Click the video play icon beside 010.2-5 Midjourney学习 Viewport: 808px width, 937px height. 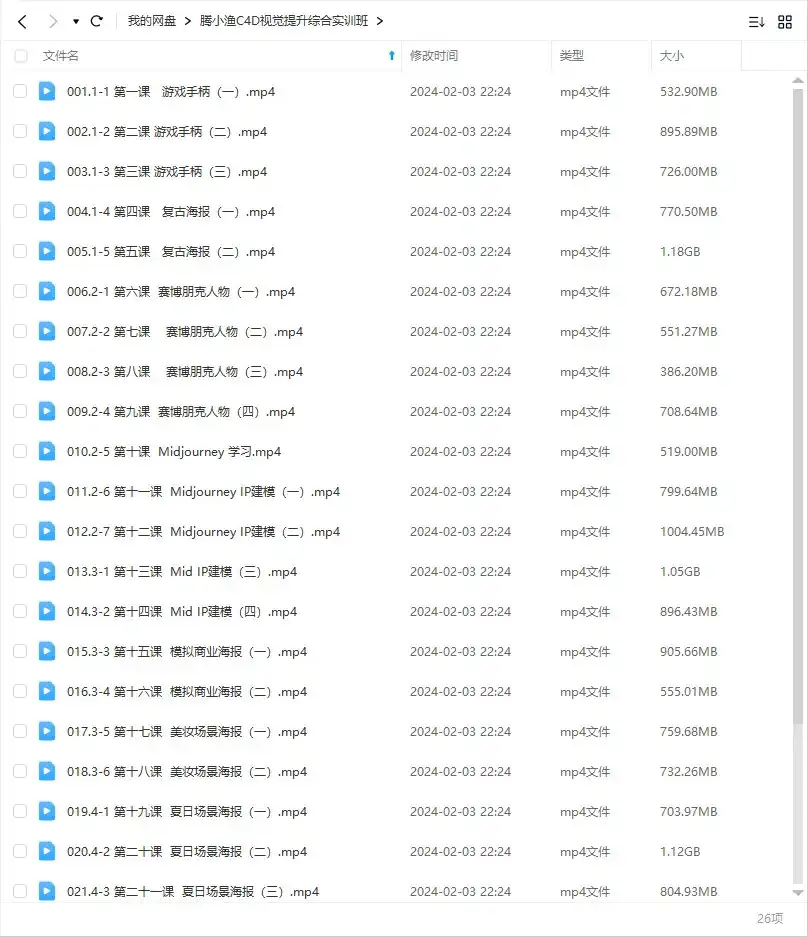click(46, 451)
